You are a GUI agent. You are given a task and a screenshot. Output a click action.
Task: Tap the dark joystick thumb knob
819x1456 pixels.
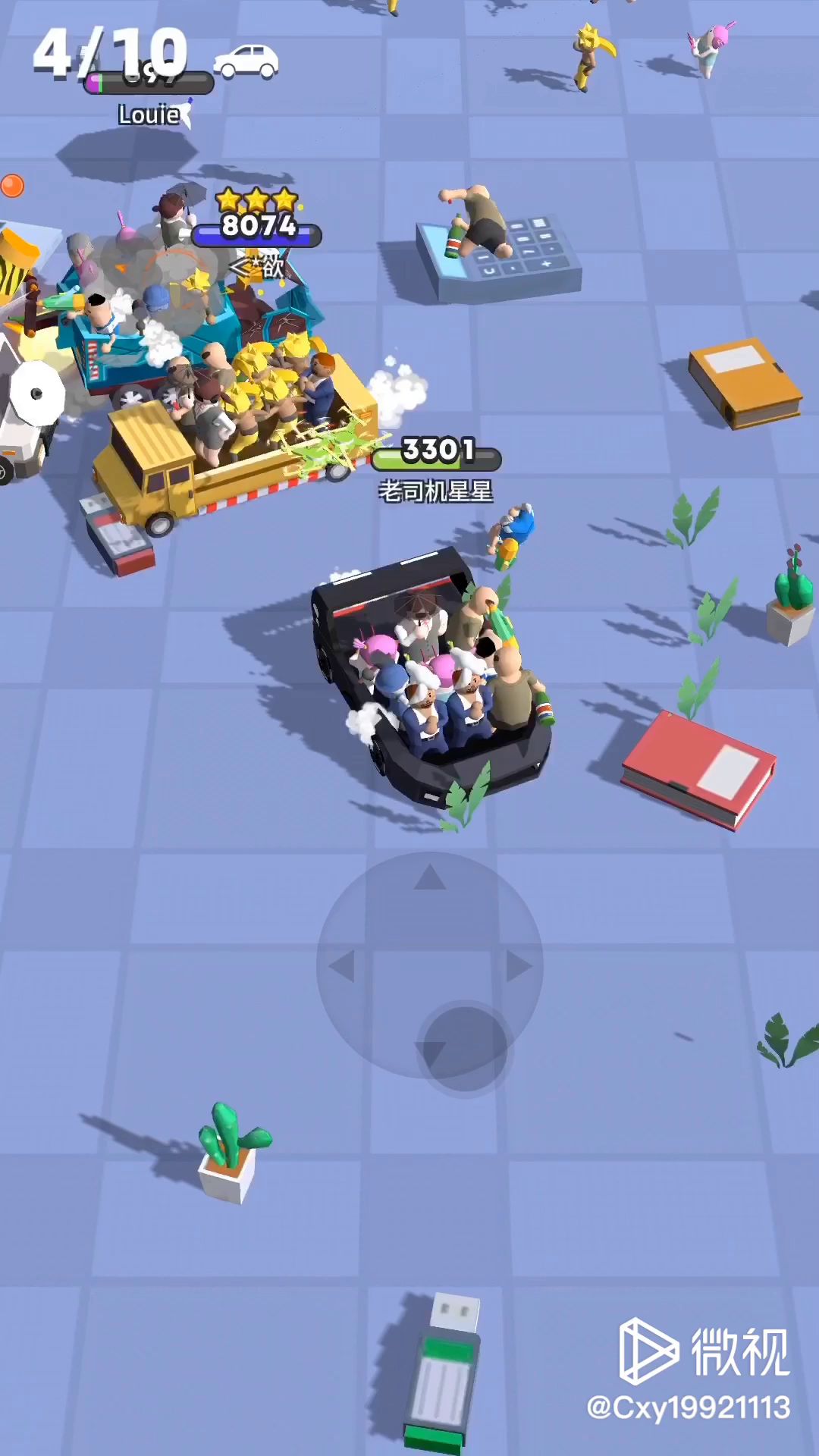point(465,1050)
